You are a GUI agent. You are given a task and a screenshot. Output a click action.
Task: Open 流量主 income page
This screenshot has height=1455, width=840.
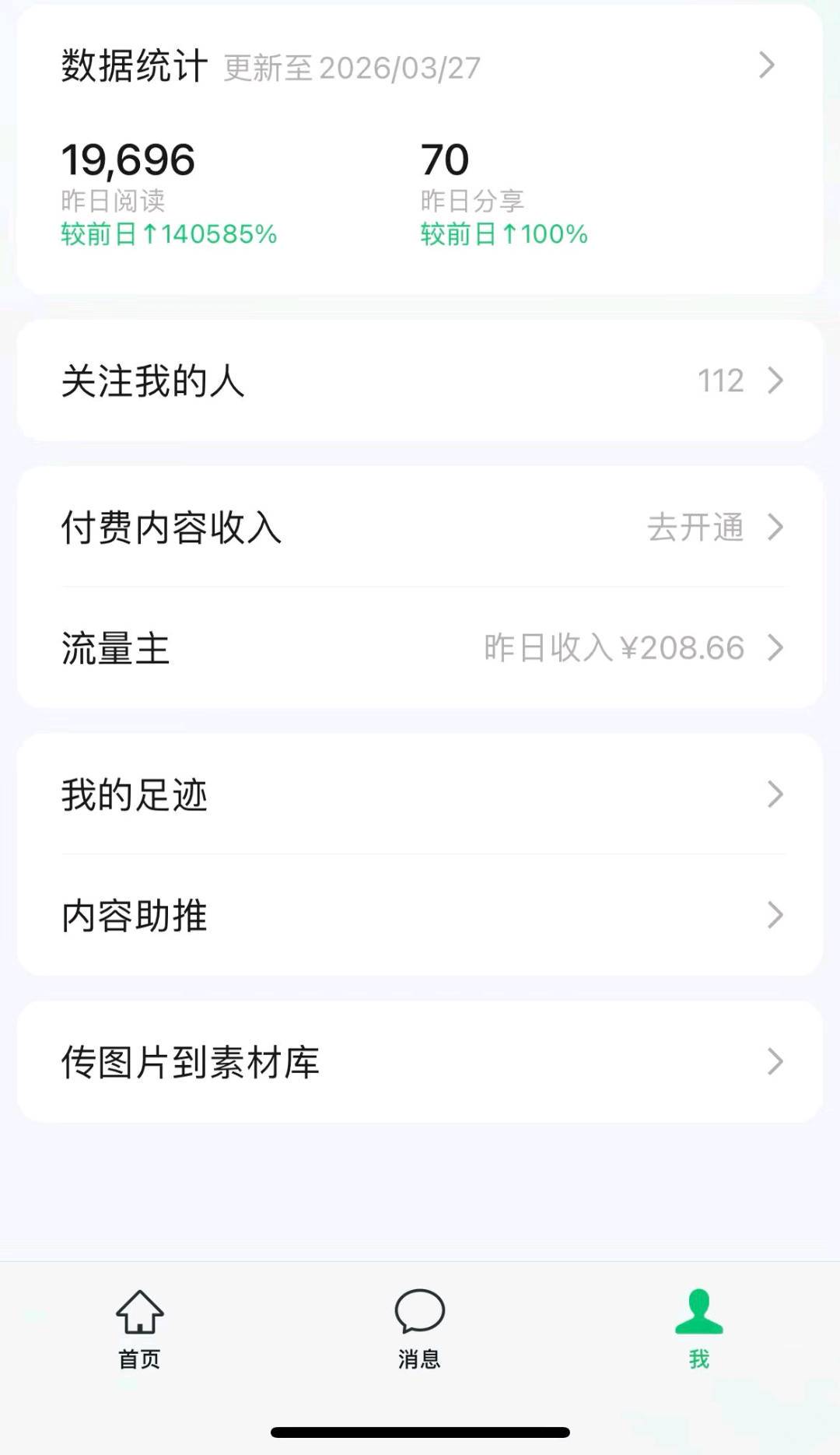pos(420,647)
